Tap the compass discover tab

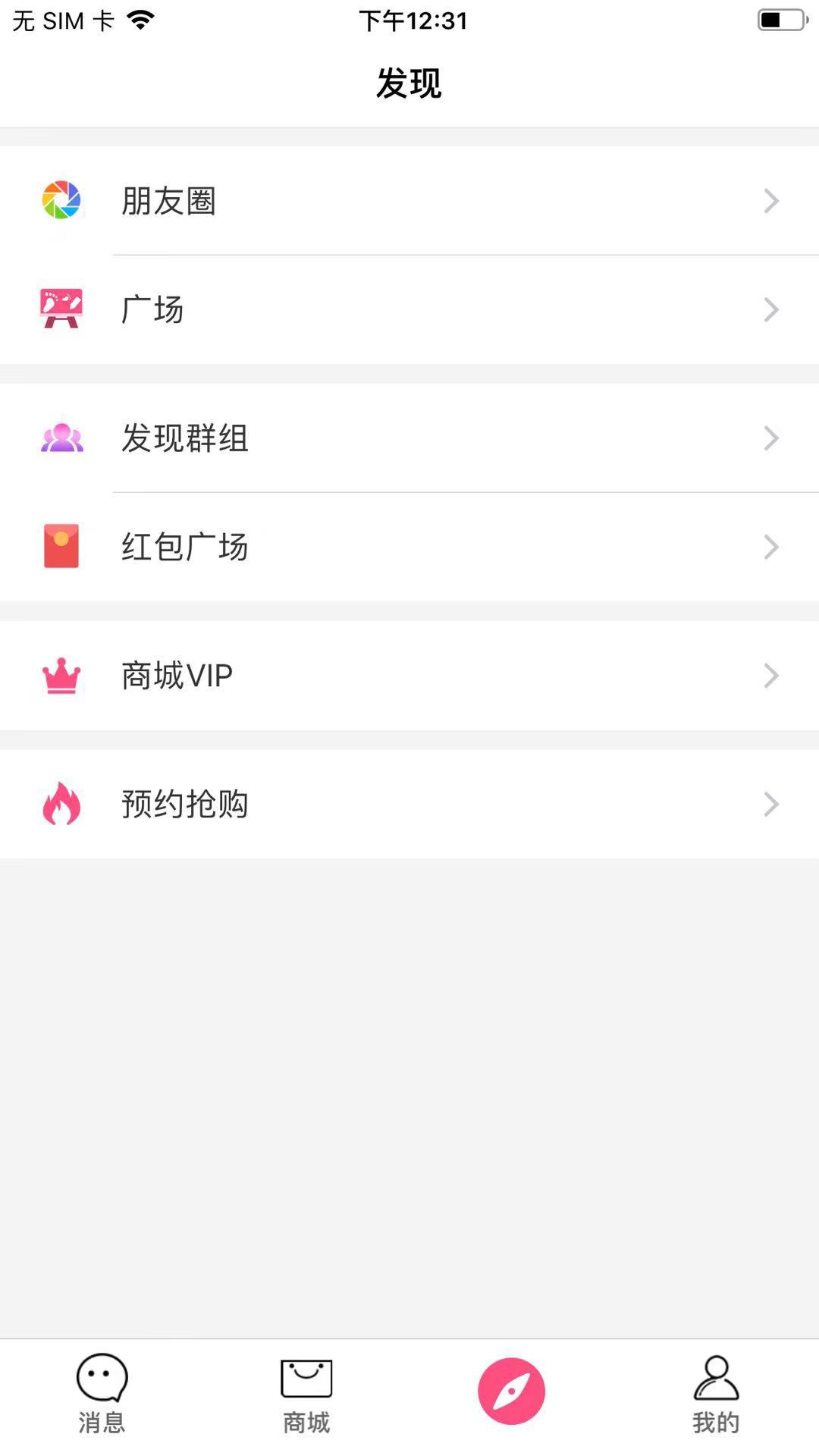pyautogui.click(x=511, y=1391)
